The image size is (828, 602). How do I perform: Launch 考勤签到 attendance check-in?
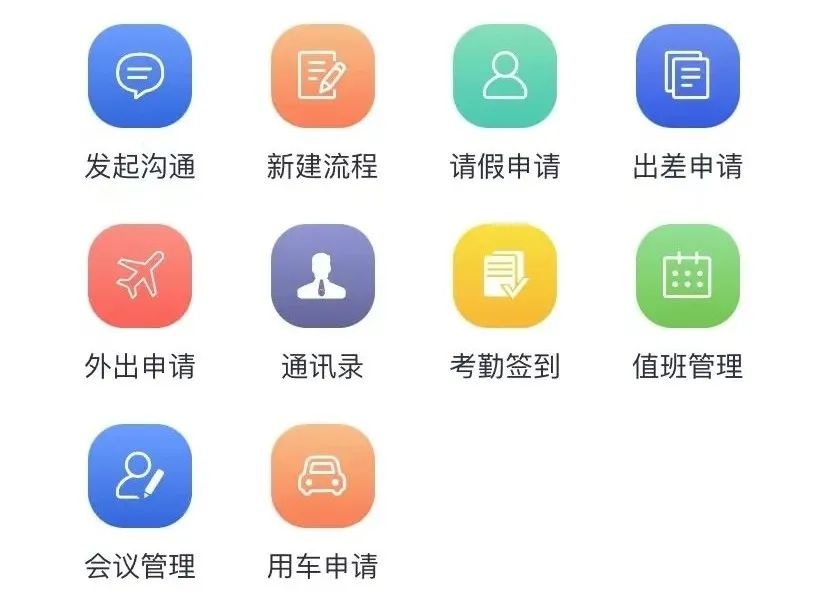click(x=505, y=276)
